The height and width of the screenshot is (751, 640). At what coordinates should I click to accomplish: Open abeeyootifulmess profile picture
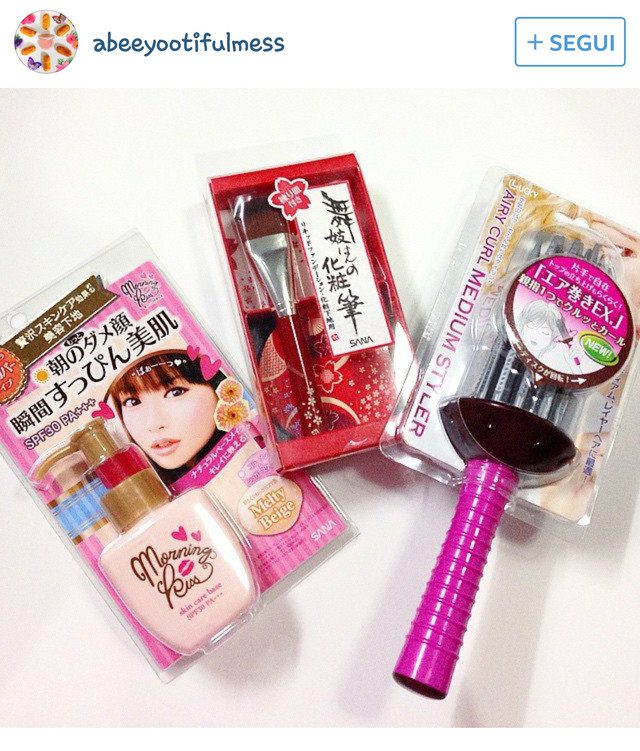[45, 42]
